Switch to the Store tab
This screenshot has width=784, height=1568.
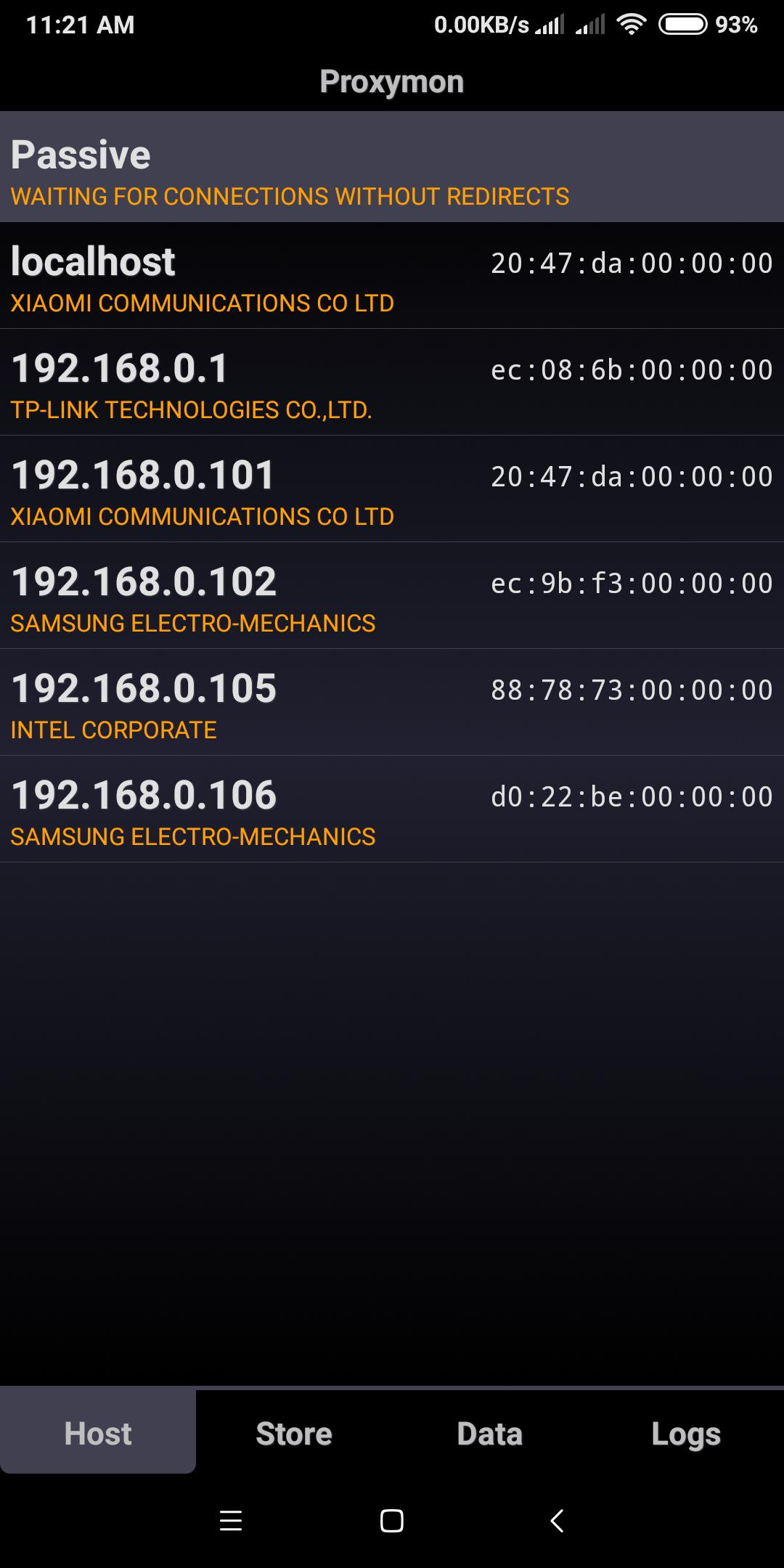[x=294, y=1434]
